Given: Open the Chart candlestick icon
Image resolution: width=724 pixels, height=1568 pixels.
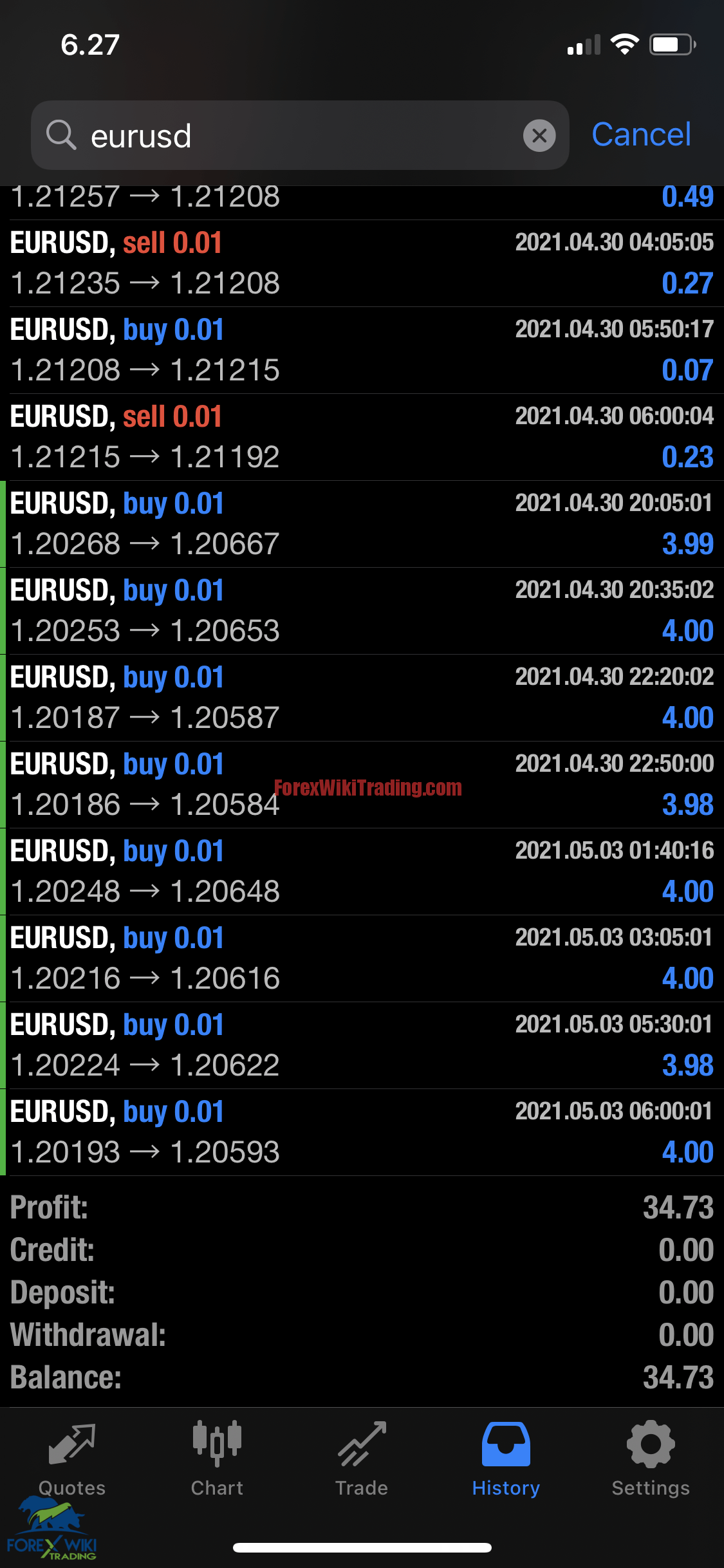Looking at the screenshot, I should [x=217, y=1458].
